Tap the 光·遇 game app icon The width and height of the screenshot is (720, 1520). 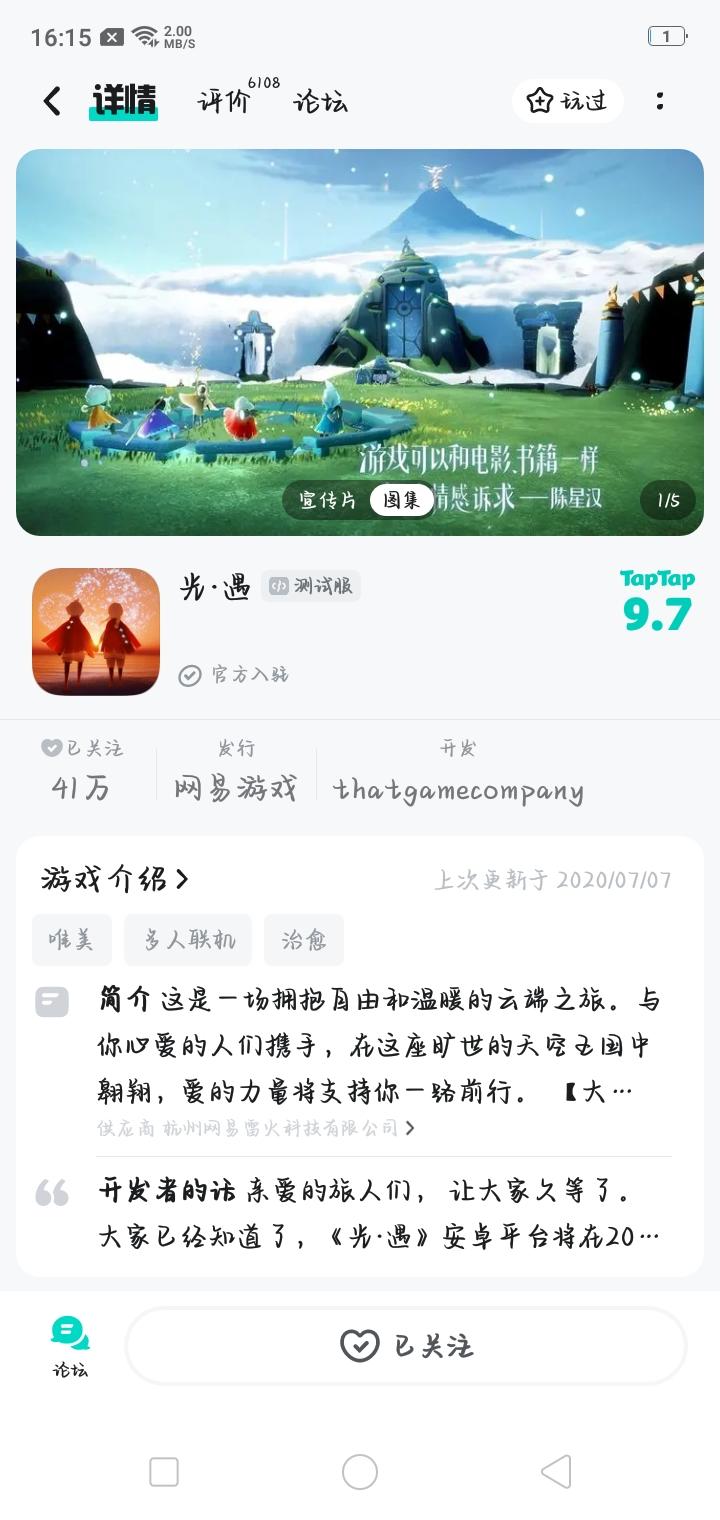click(95, 632)
